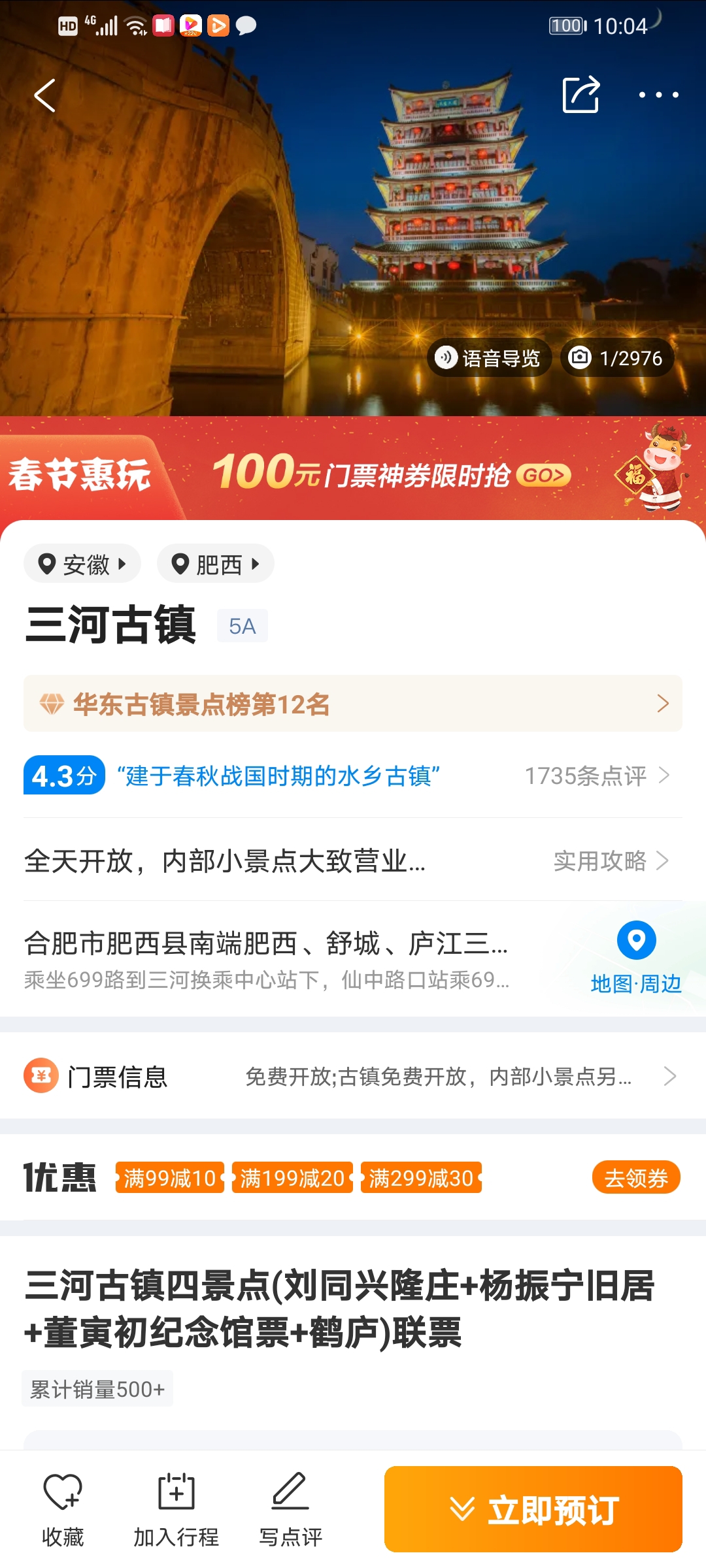Tap the 立即预订 booking button
The height and width of the screenshot is (1568, 706).
(533, 1509)
